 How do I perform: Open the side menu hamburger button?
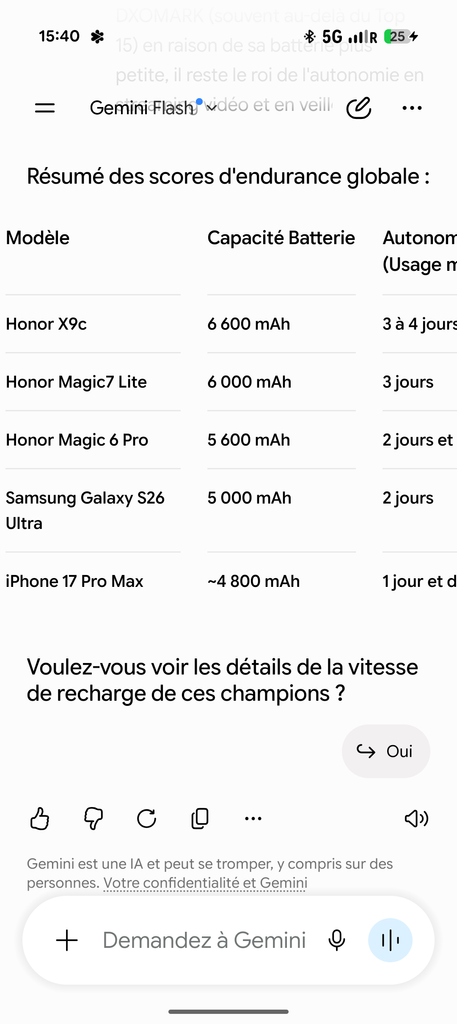[x=44, y=108]
